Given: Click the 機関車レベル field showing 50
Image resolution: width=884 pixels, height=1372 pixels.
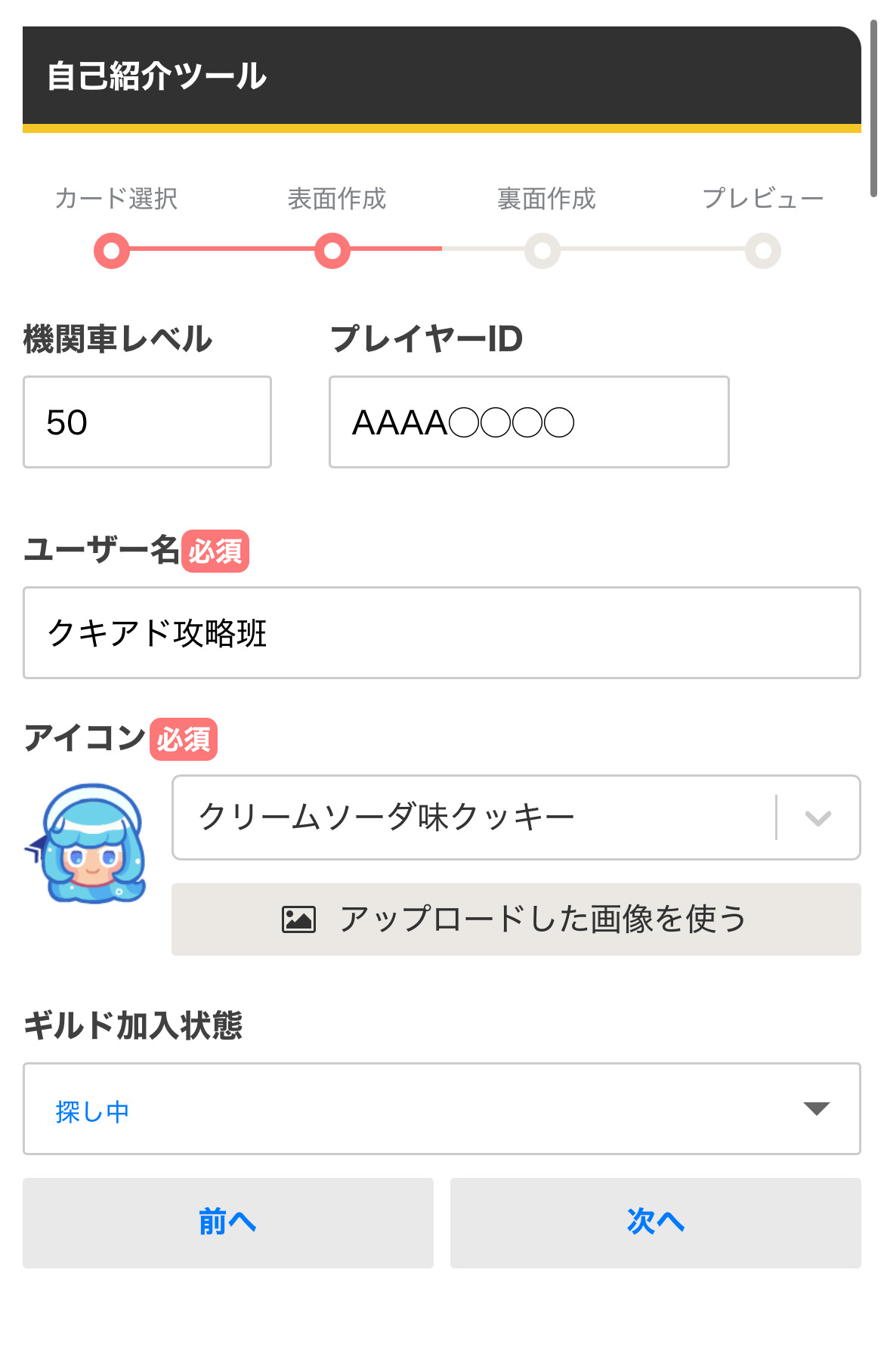Looking at the screenshot, I should 147,421.
